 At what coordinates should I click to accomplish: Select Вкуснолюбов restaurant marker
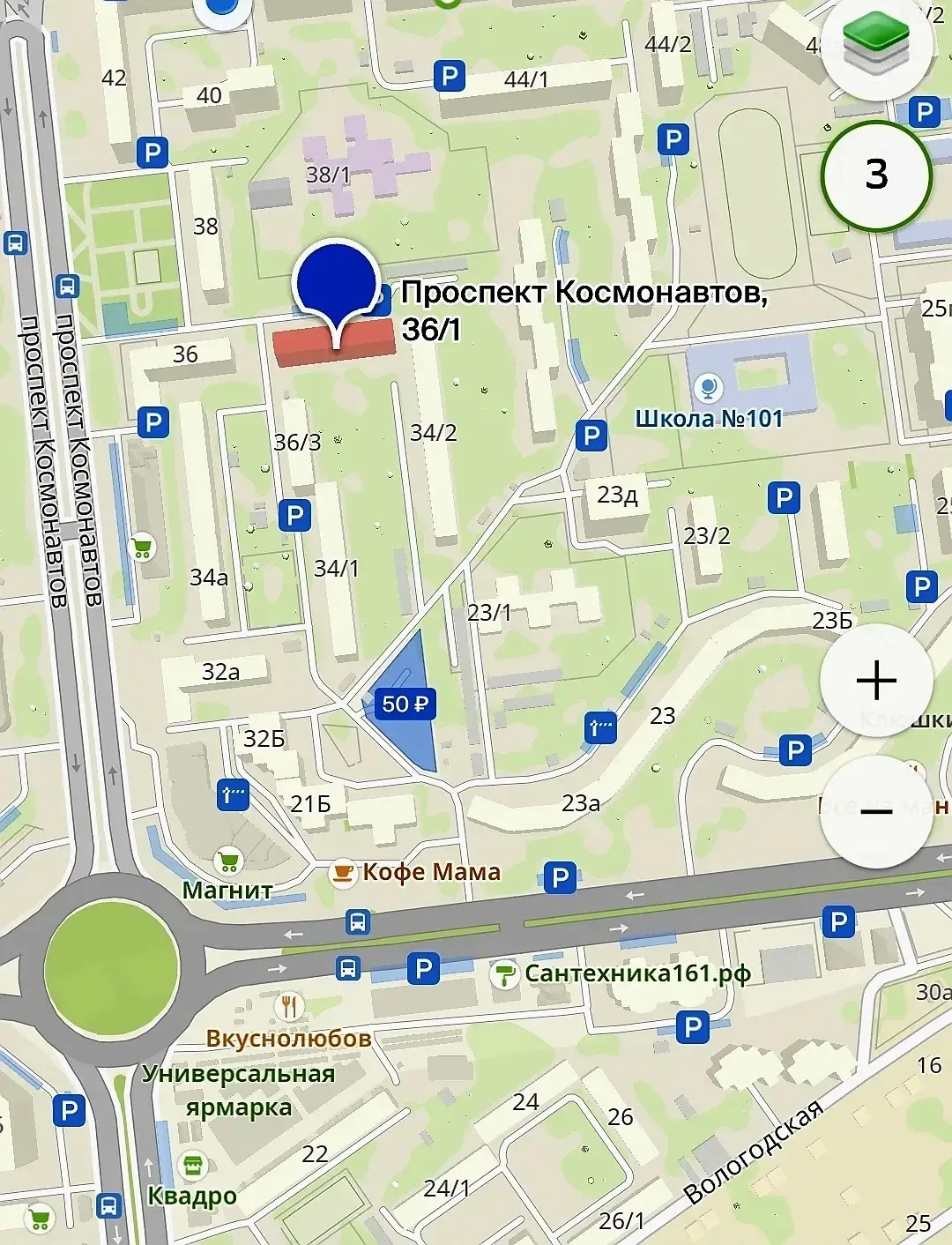click(288, 1007)
